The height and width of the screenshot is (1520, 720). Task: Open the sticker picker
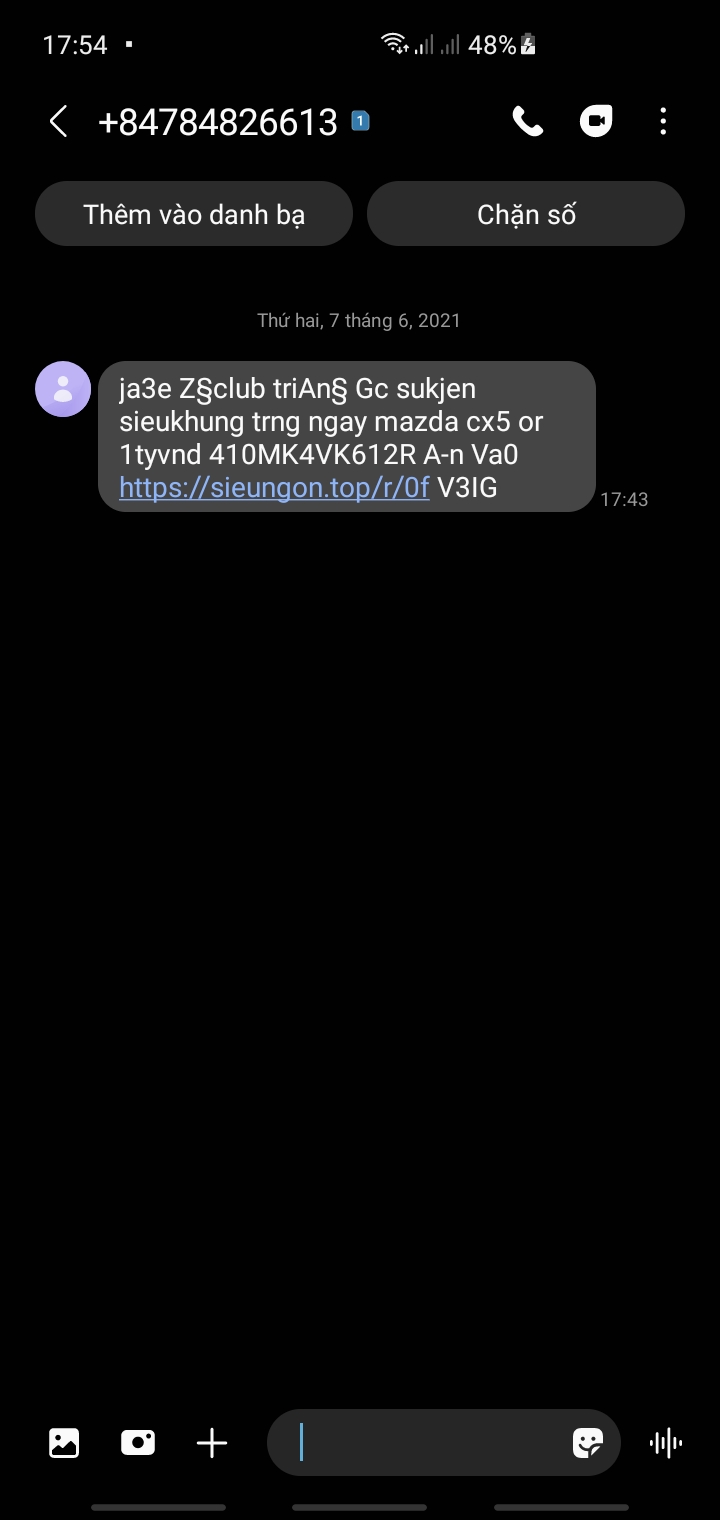tap(588, 1443)
